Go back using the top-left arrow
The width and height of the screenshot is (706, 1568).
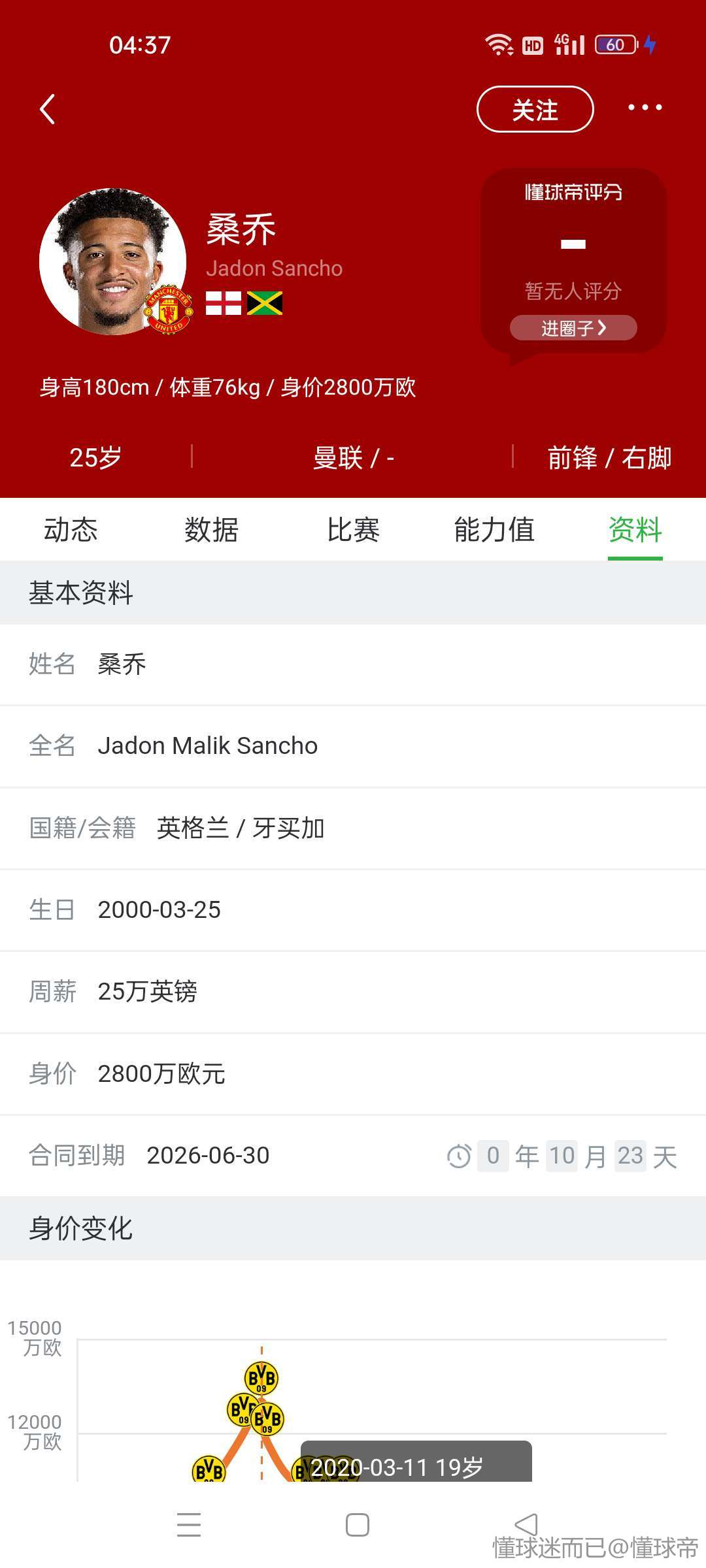pyautogui.click(x=47, y=109)
